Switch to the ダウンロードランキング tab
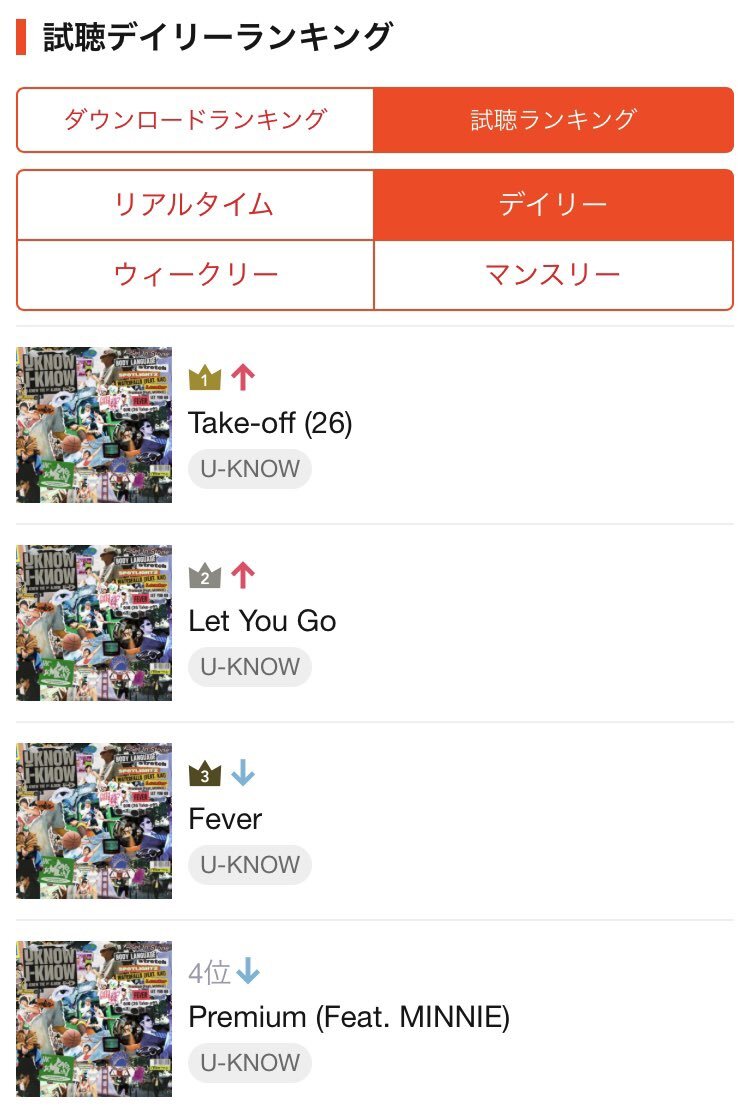Viewport: 750px width, 1117px height. point(195,120)
